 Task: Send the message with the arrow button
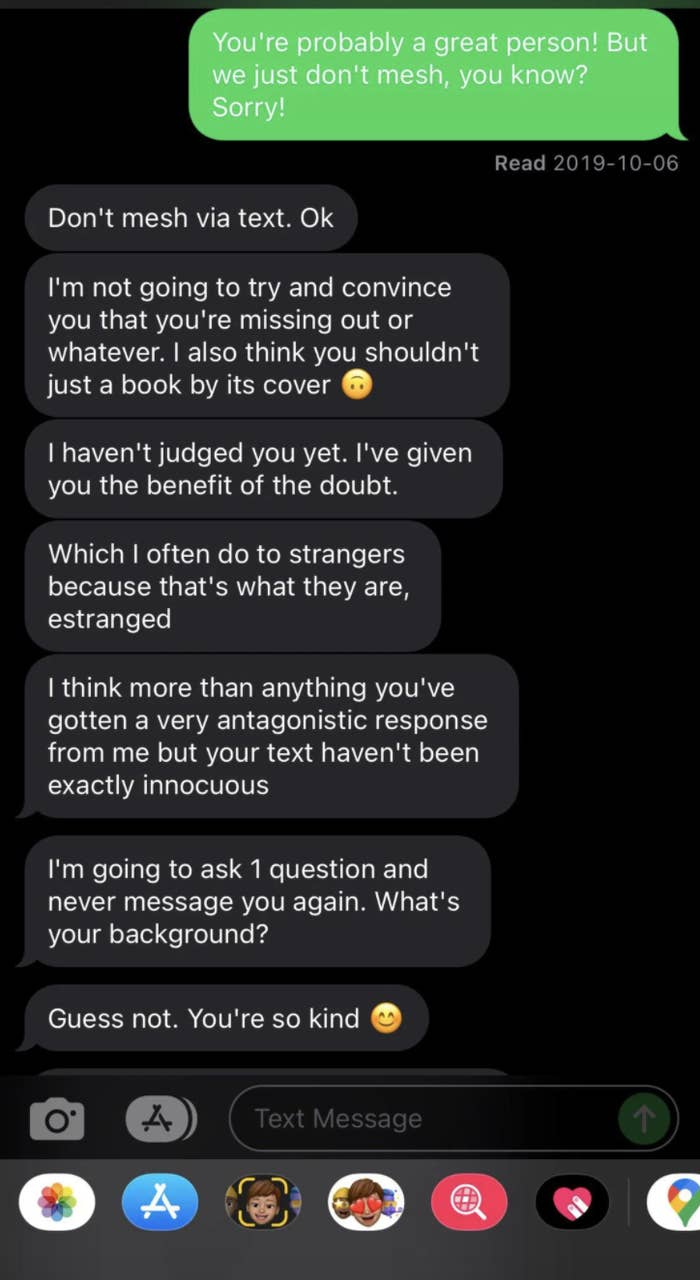(644, 1119)
